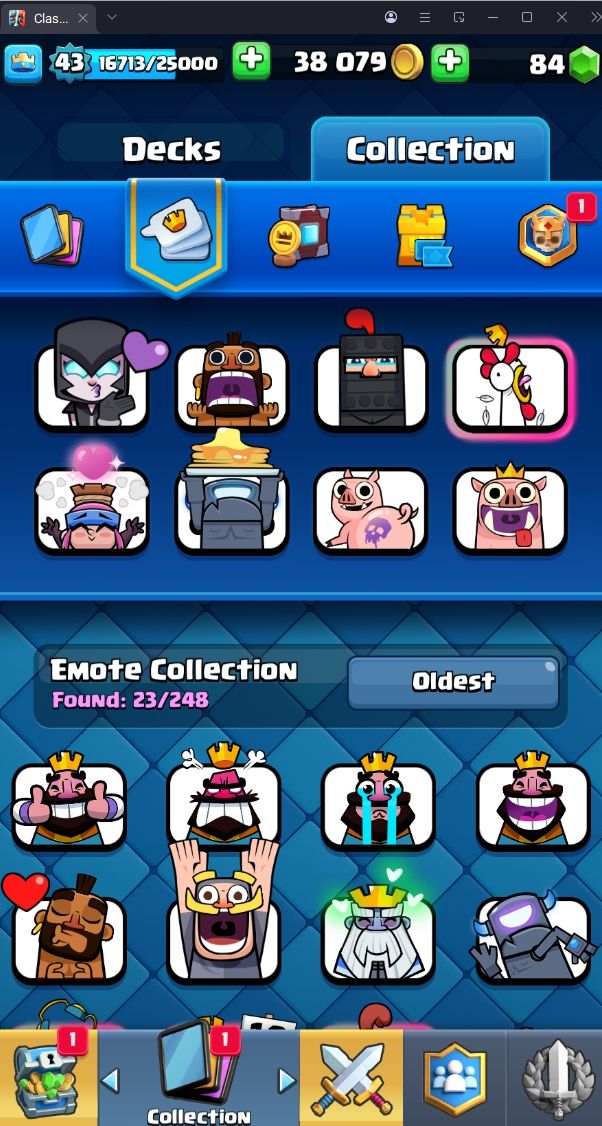
Task: Go to the Battle crossed swords tab
Action: (x=352, y=1078)
